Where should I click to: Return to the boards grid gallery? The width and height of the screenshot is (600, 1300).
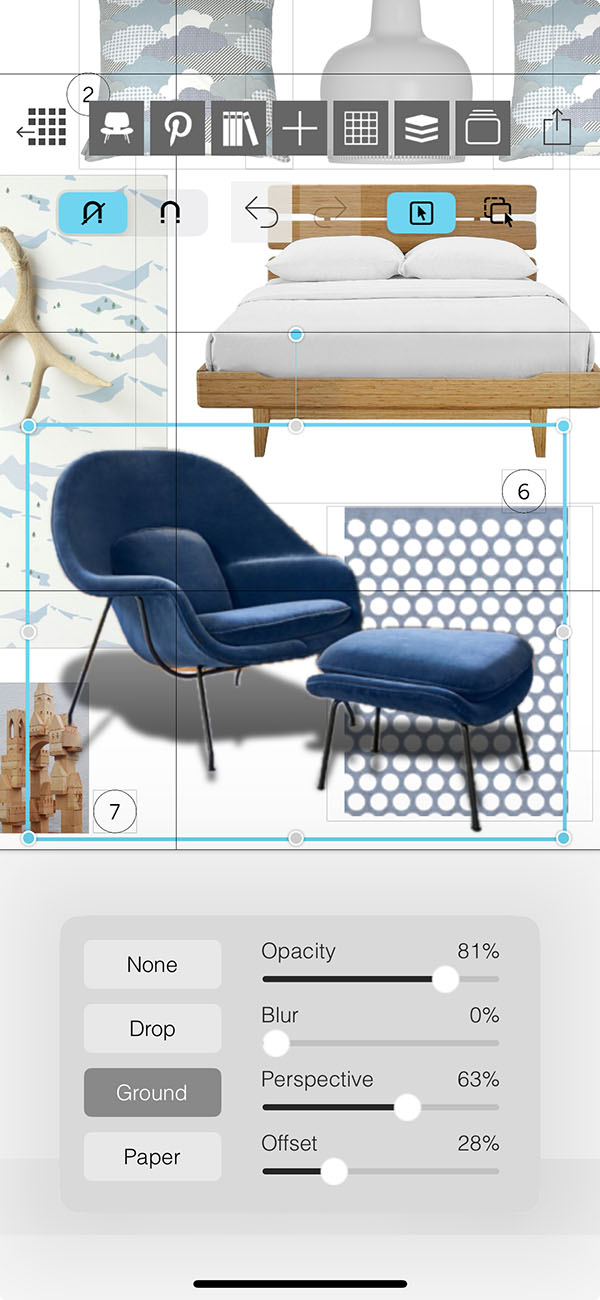coord(42,128)
